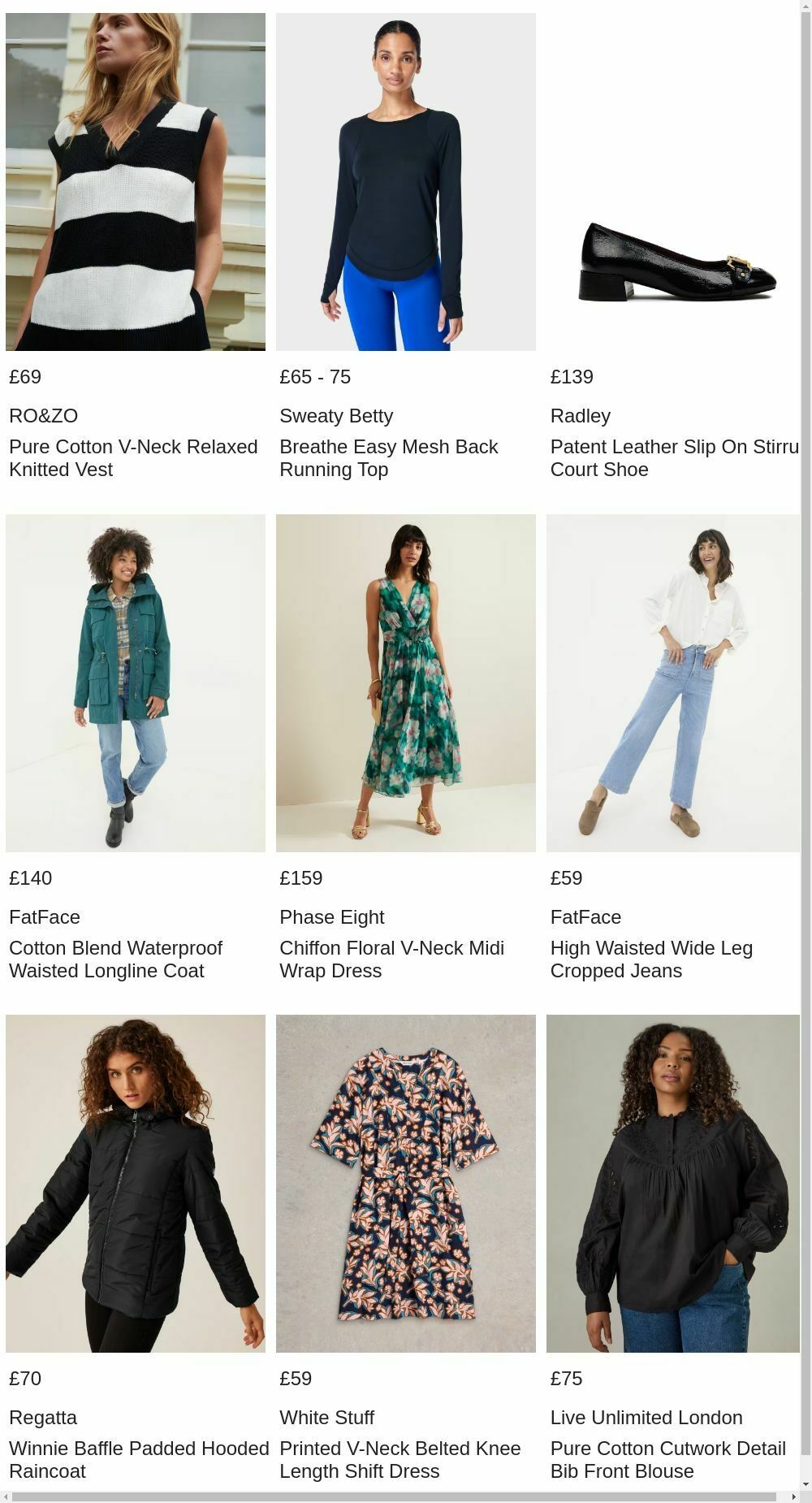Open the black padded raincoat product image
Image resolution: width=812 pixels, height=1503 pixels.
(x=136, y=1183)
